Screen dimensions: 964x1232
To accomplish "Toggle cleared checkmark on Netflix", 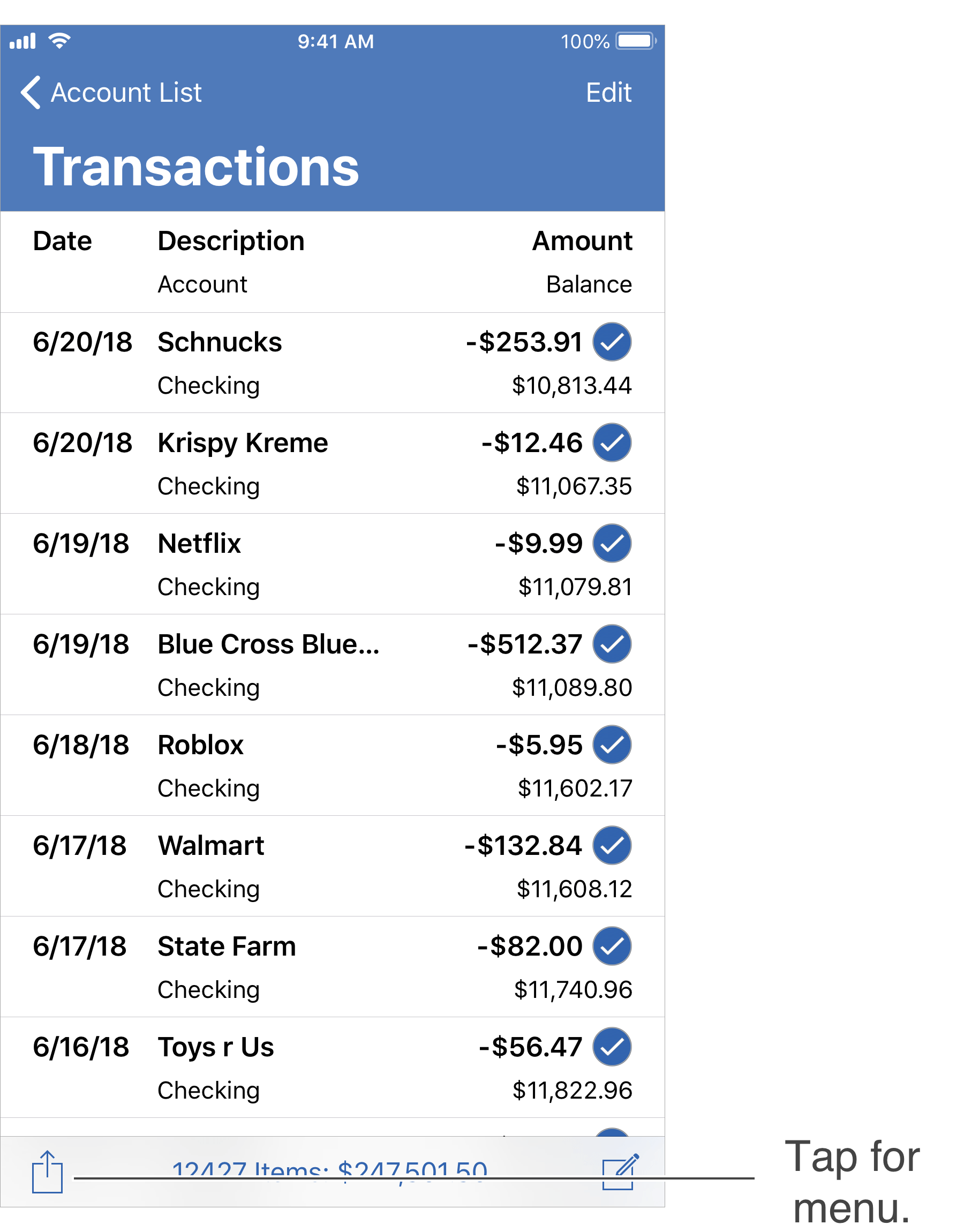I will (611, 544).
